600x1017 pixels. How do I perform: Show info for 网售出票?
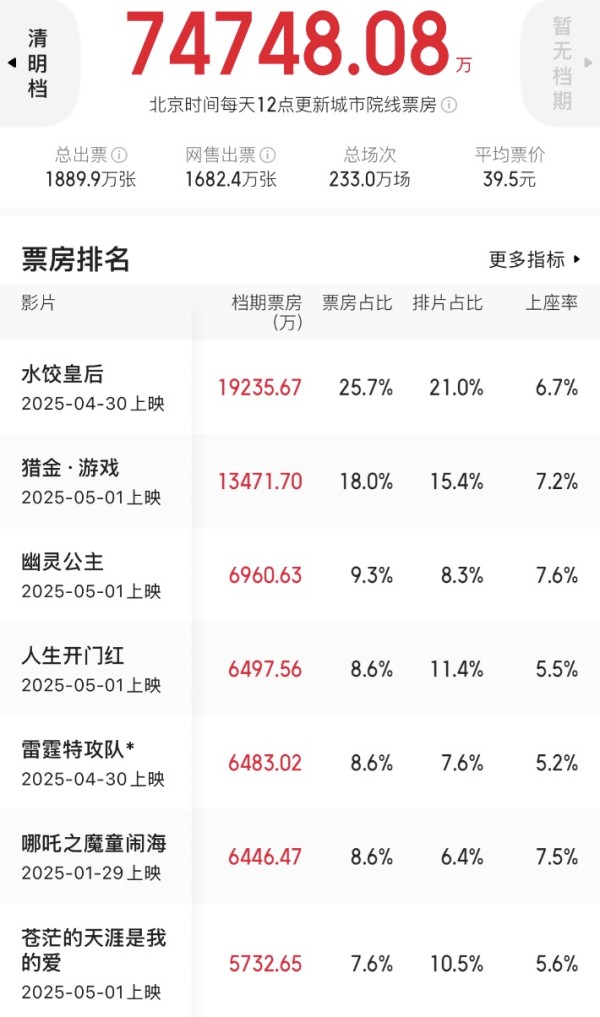267,155
